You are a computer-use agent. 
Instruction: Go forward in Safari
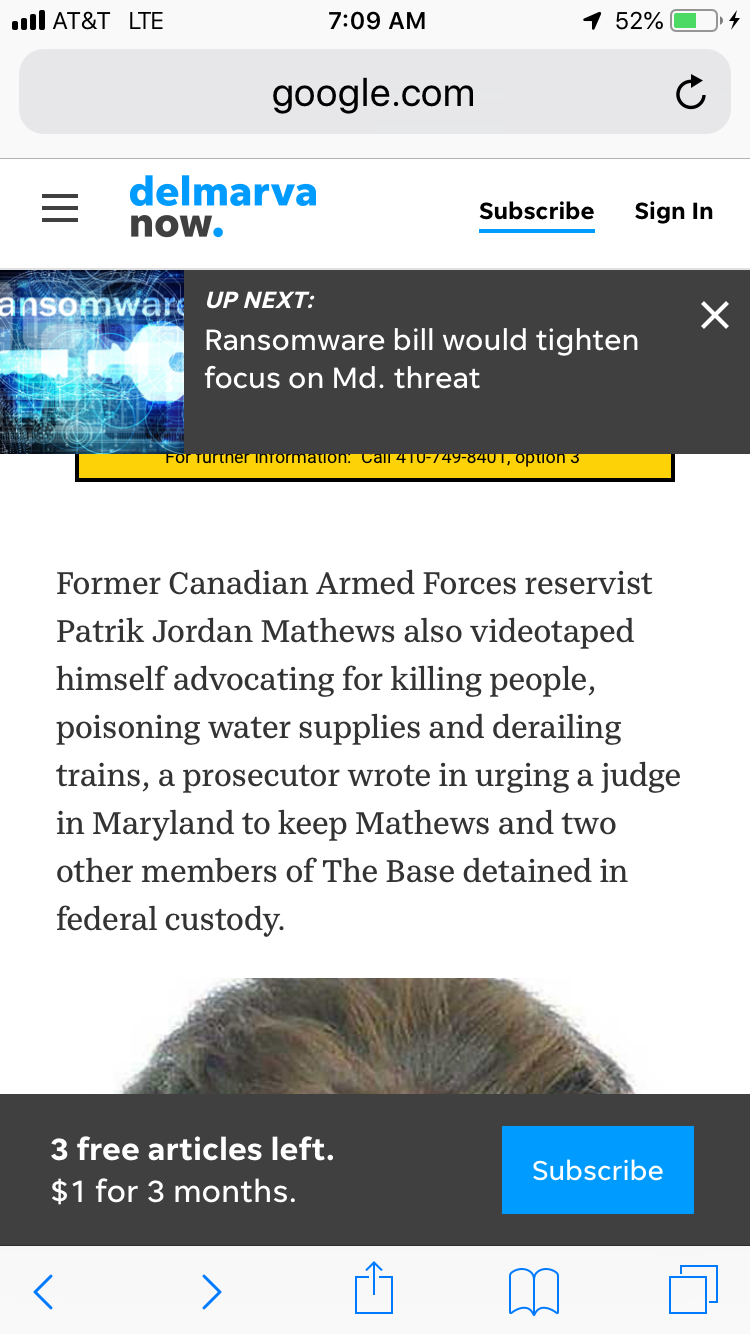pos(211,1291)
